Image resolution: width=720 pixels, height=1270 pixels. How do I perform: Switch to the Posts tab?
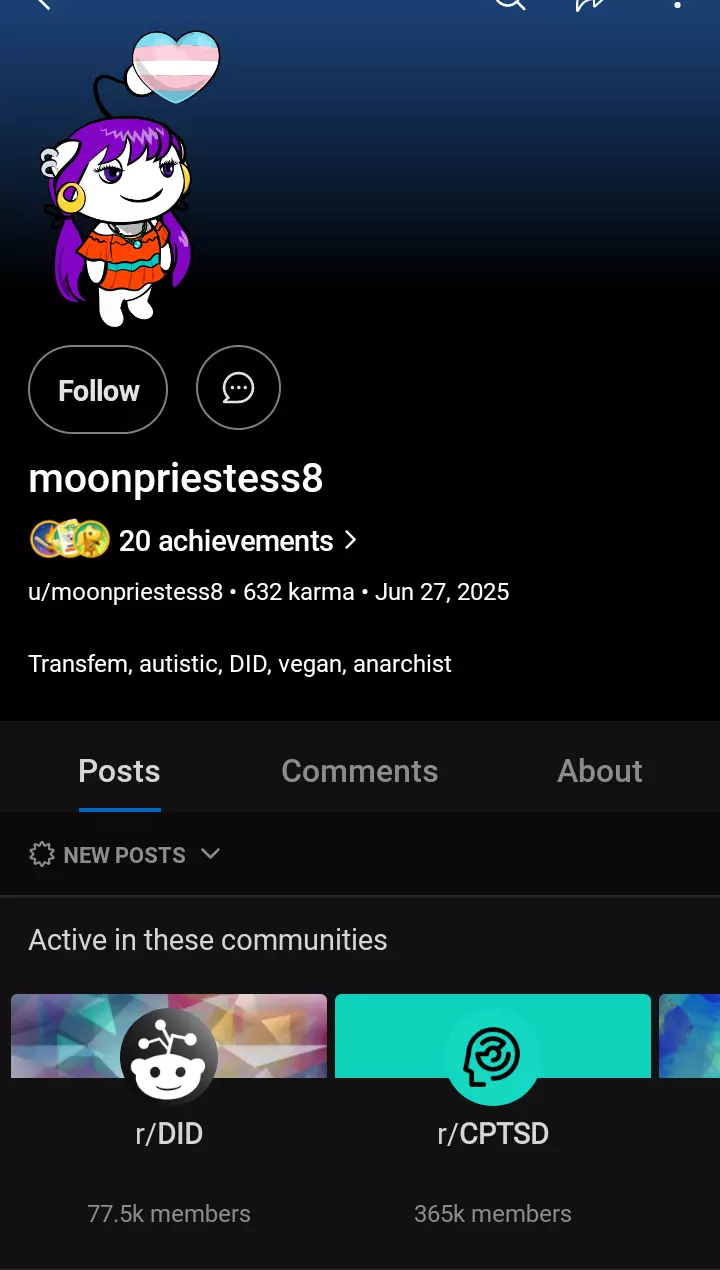click(119, 771)
